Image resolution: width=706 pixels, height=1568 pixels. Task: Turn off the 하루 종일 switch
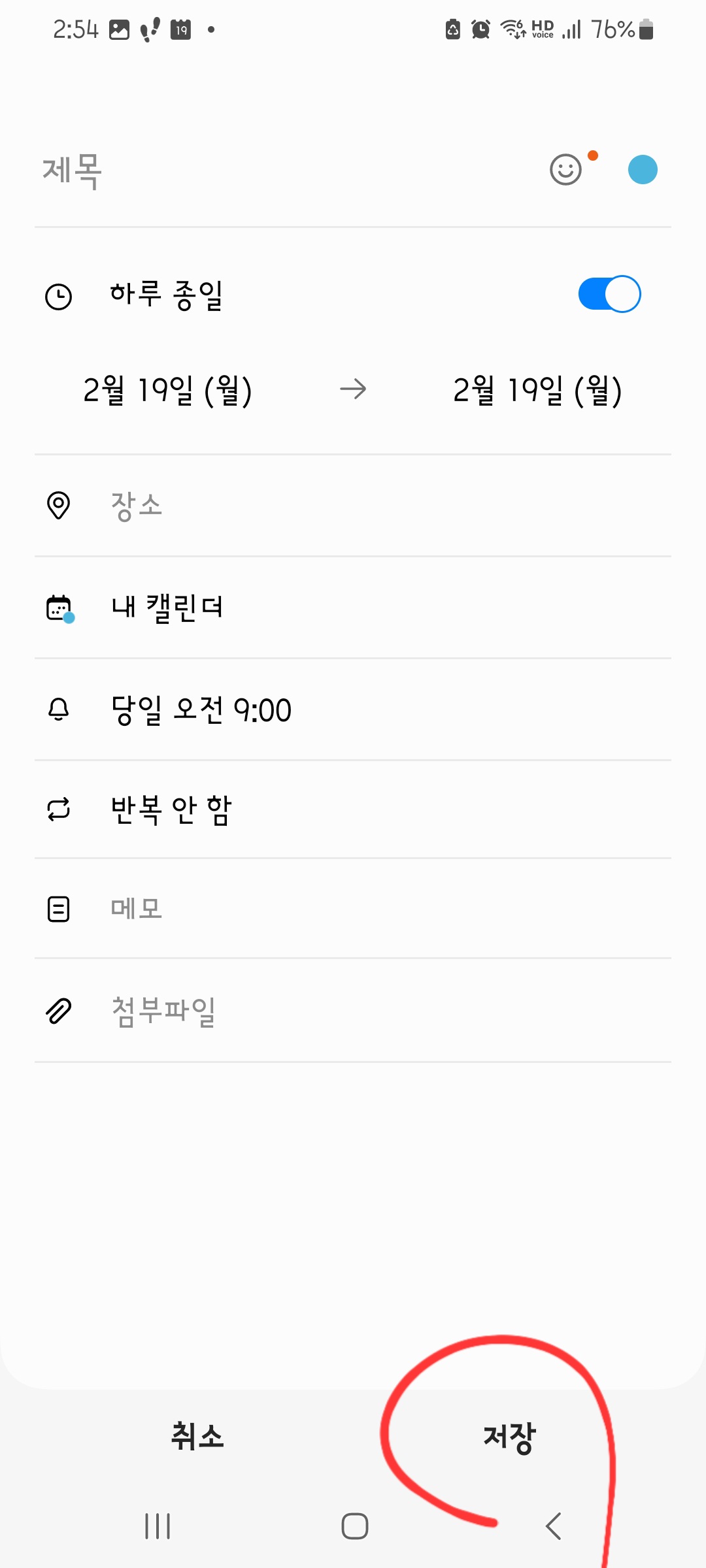[x=609, y=295]
